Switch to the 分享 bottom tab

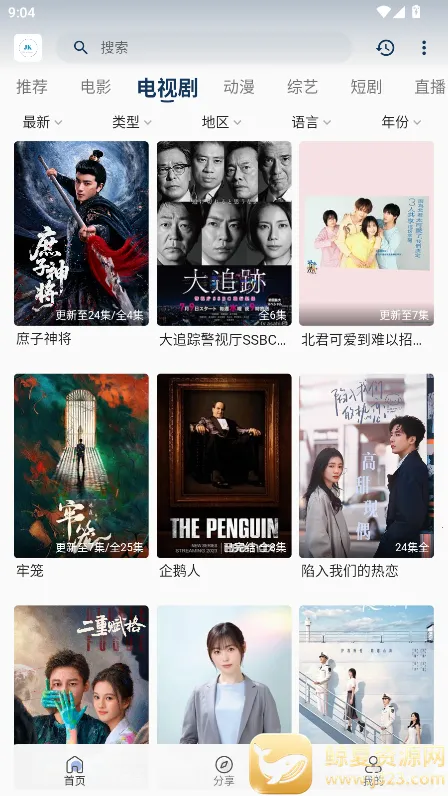point(224,771)
